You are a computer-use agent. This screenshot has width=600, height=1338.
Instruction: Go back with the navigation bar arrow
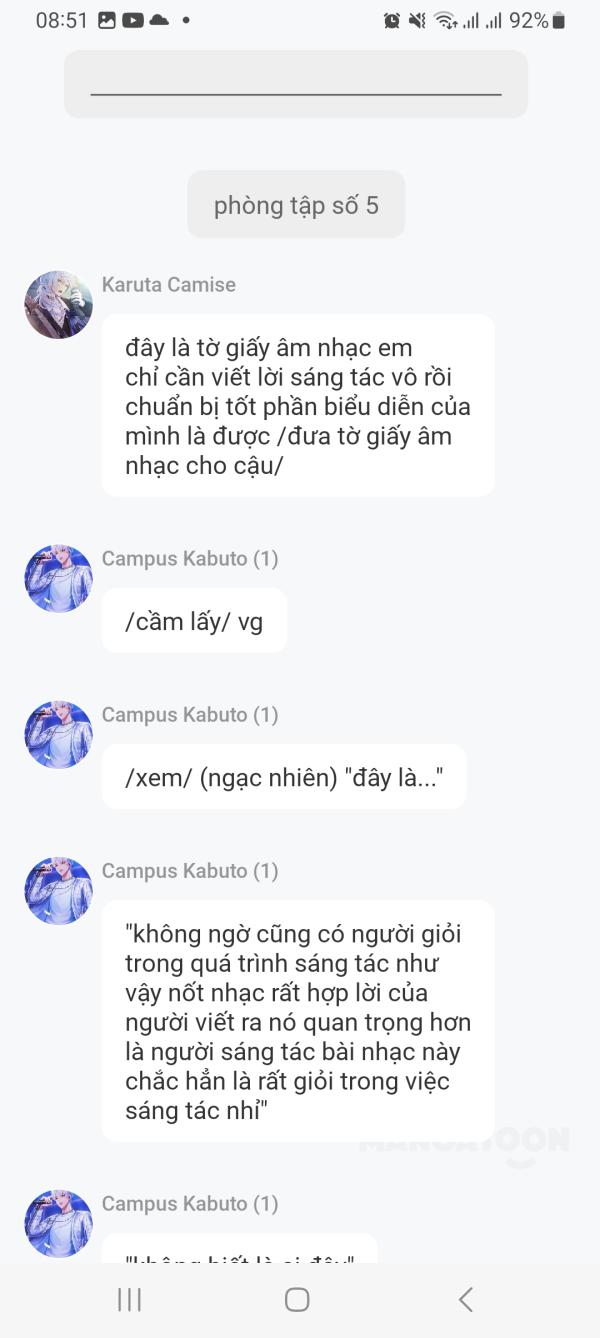(465, 1299)
